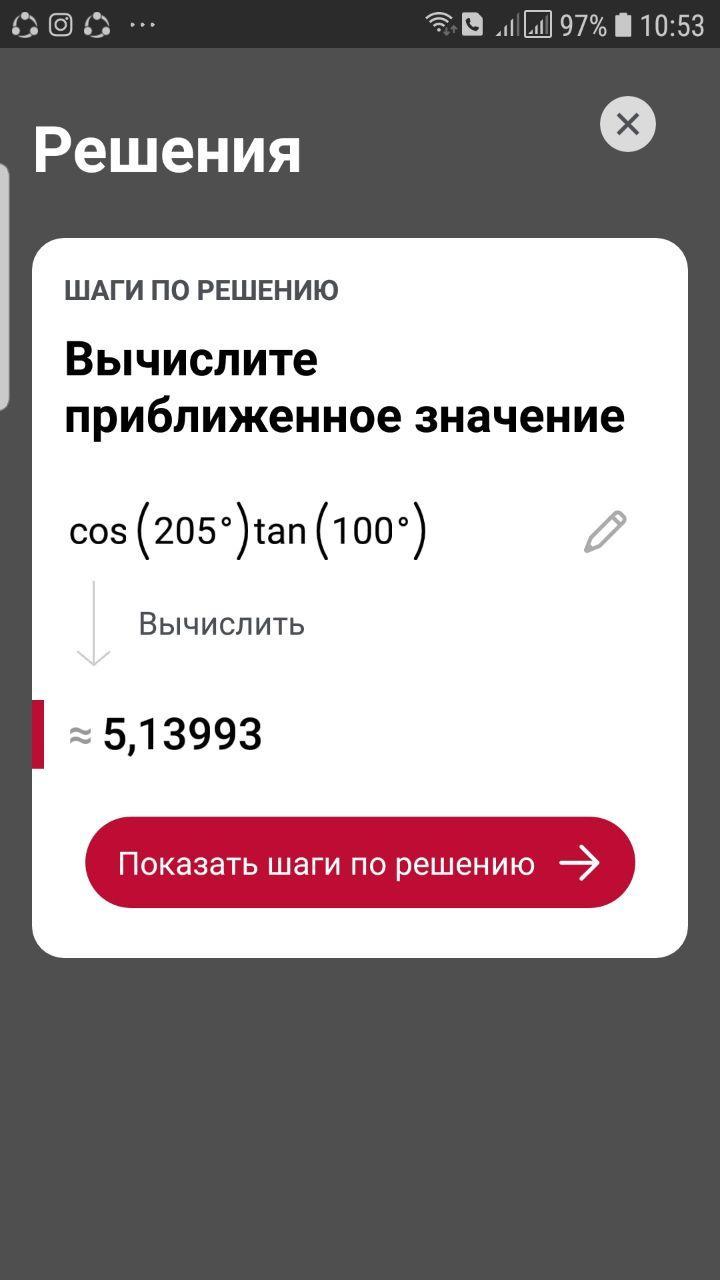
Task: Edit the expression with the pencil icon
Action: click(605, 532)
